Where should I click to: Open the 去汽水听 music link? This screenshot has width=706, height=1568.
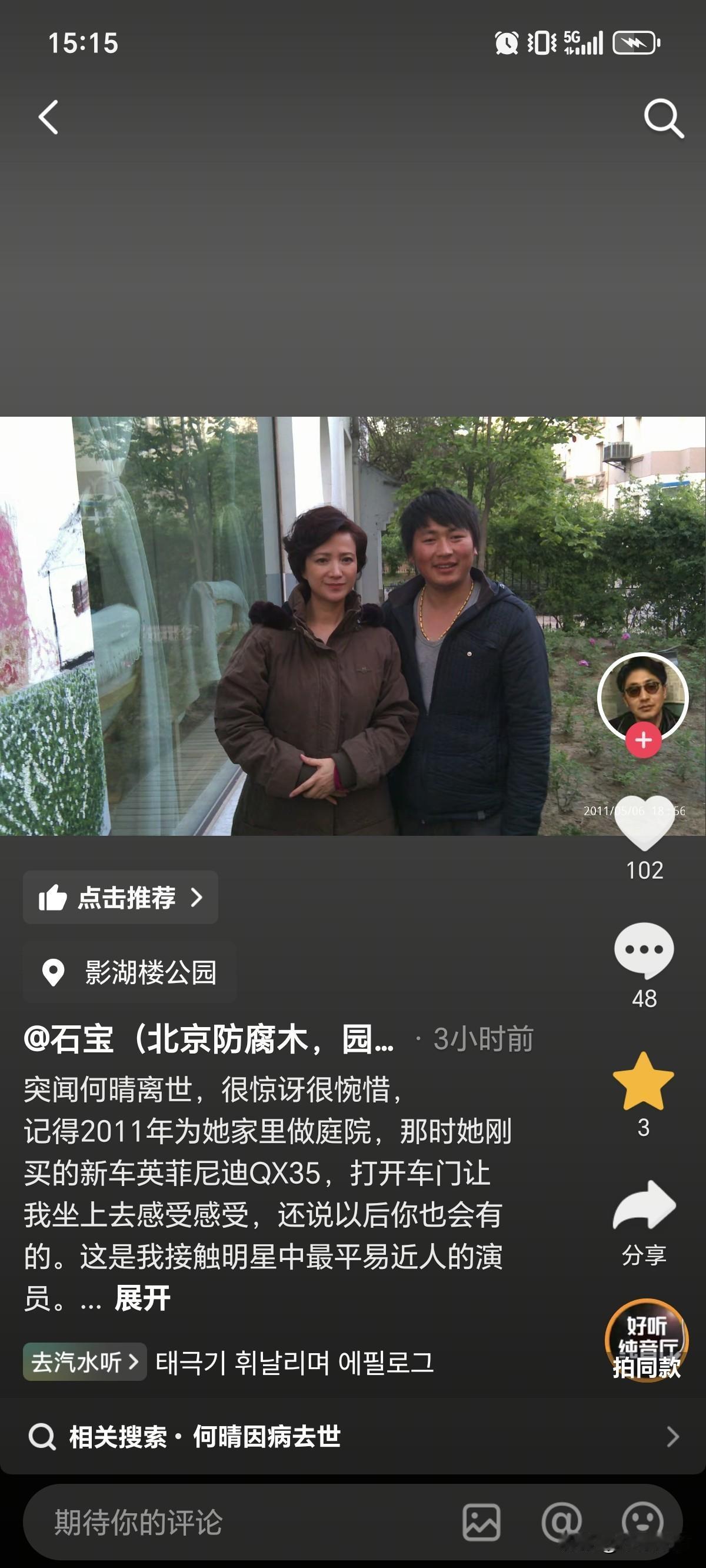coord(84,1363)
